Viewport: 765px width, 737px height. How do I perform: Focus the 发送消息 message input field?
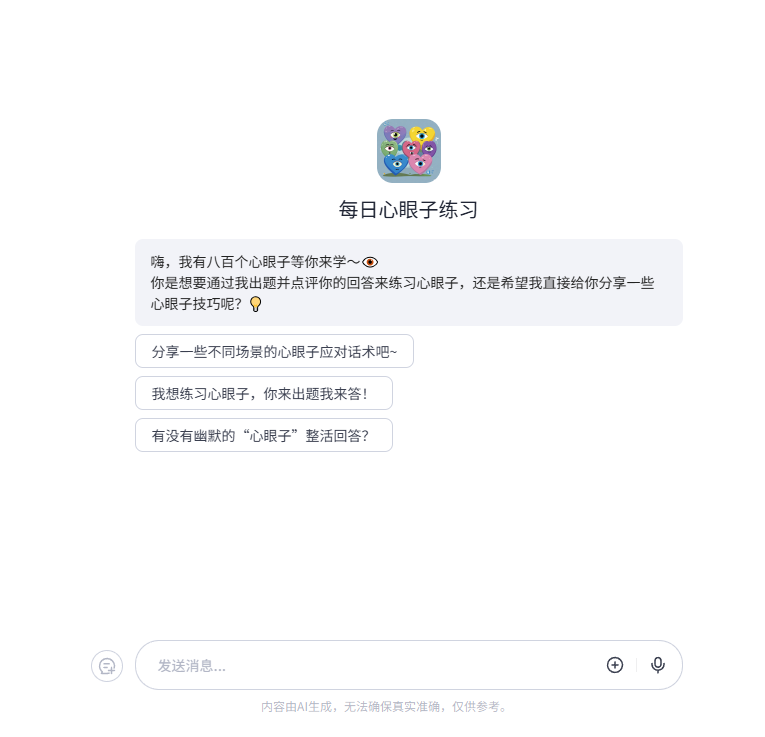[x=370, y=665]
